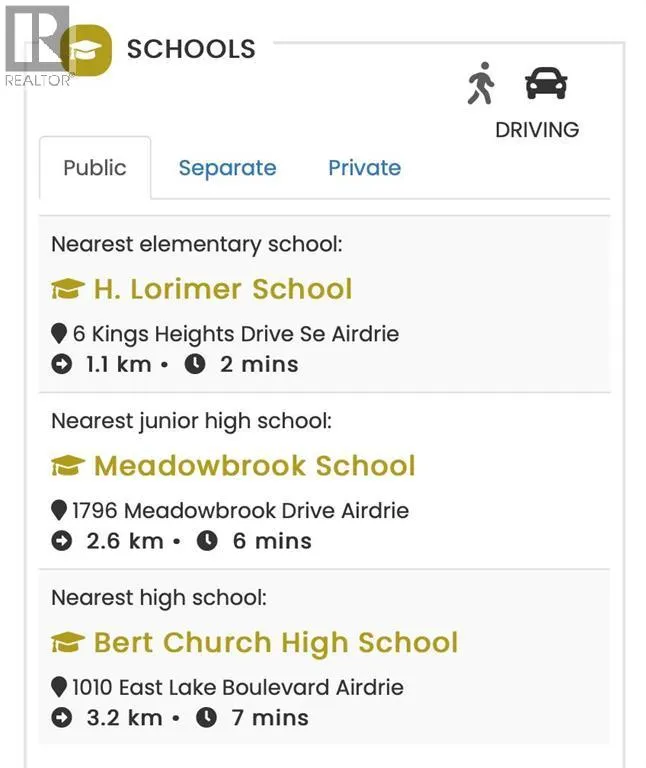Tap Bert Church High School link
This screenshot has height=768, width=646.
[275, 643]
